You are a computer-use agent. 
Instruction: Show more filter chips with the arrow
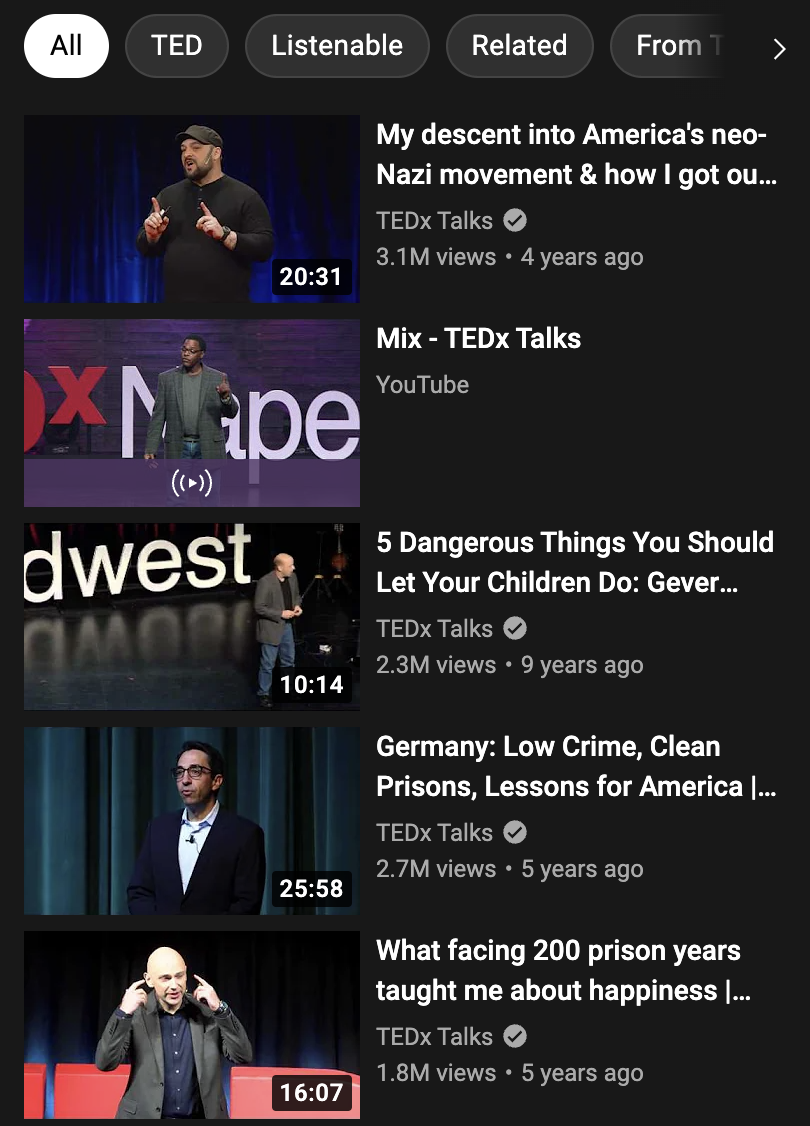(779, 49)
